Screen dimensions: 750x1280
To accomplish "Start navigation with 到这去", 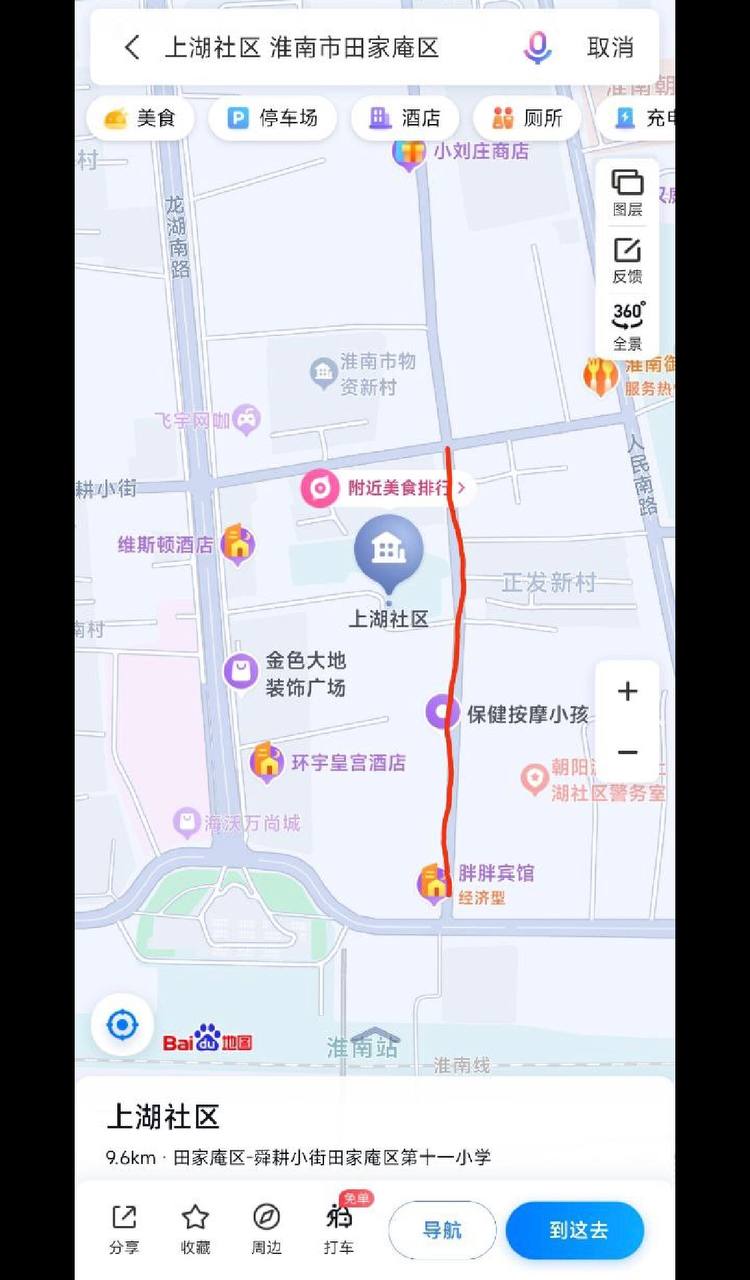I will 575,1231.
